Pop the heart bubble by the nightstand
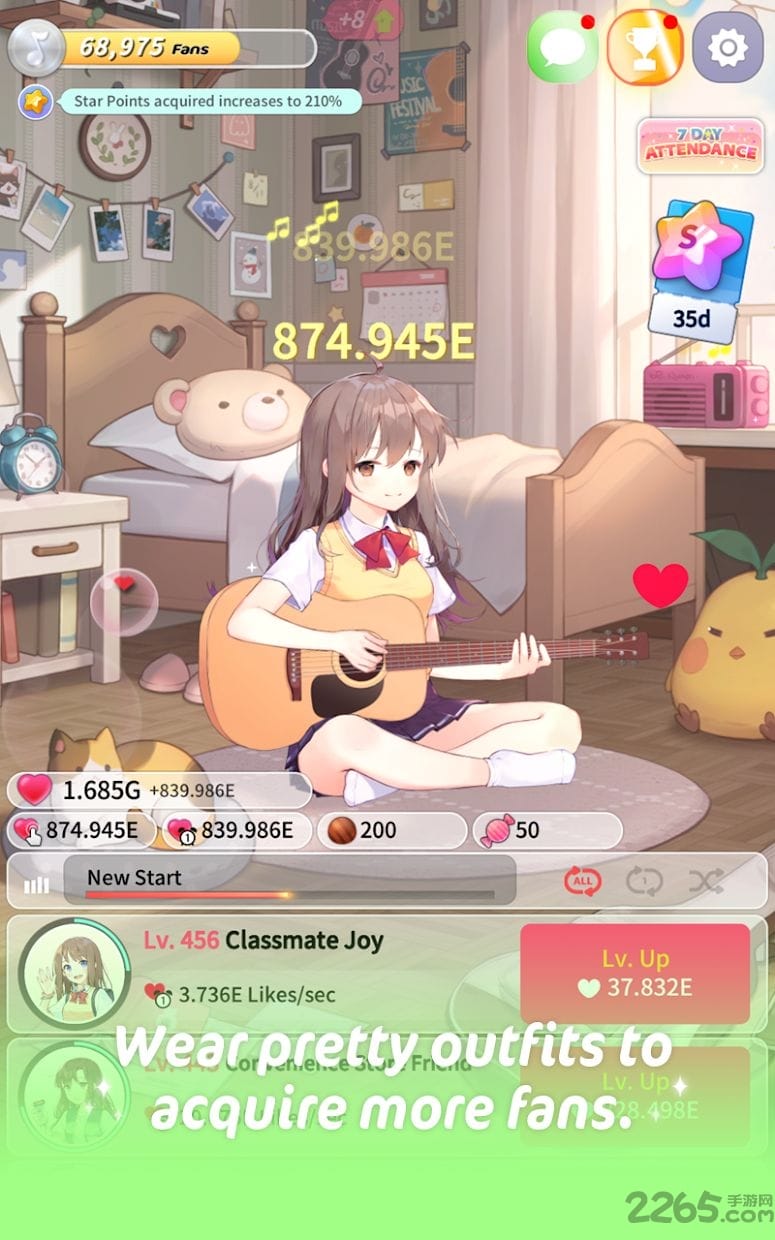 [124, 601]
